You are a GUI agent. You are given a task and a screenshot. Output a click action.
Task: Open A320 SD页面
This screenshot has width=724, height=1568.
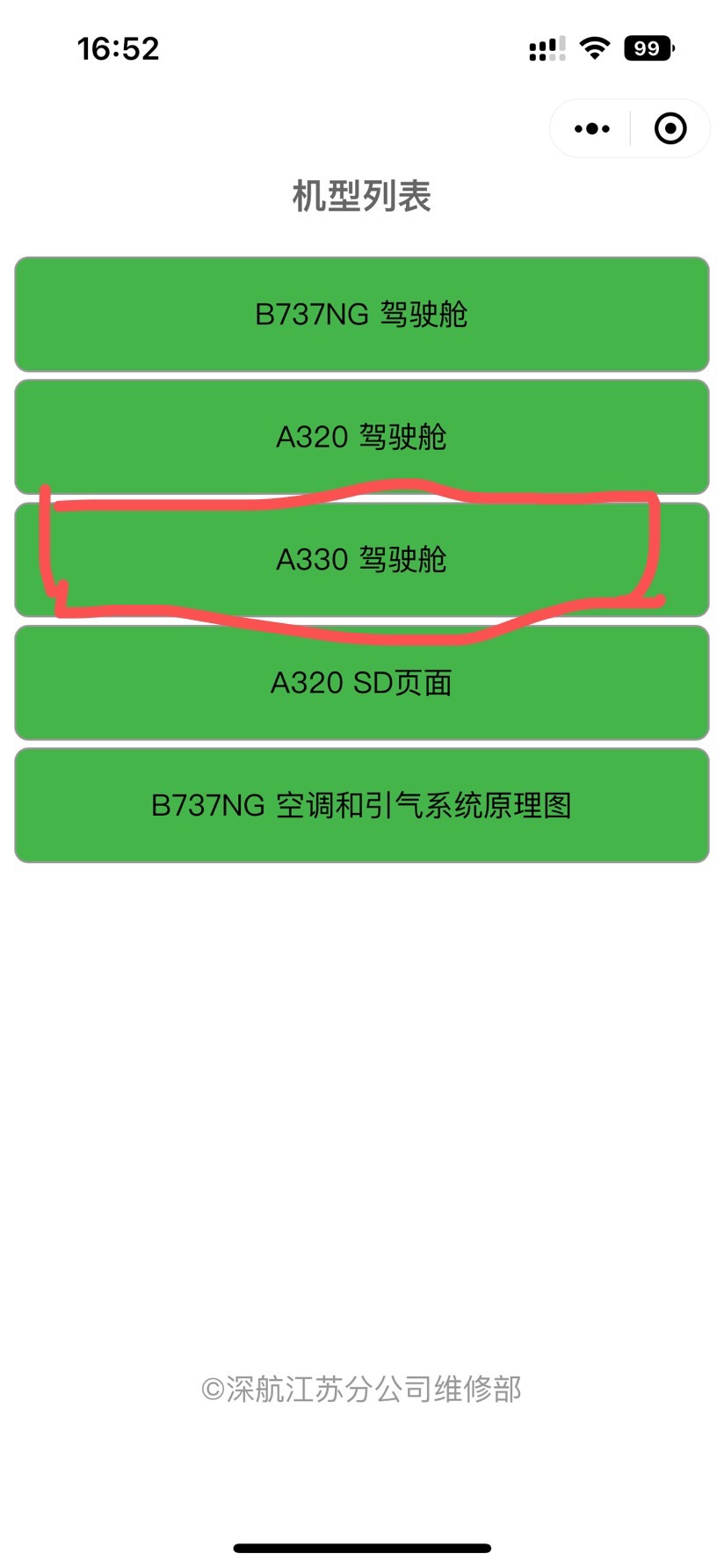(x=361, y=683)
